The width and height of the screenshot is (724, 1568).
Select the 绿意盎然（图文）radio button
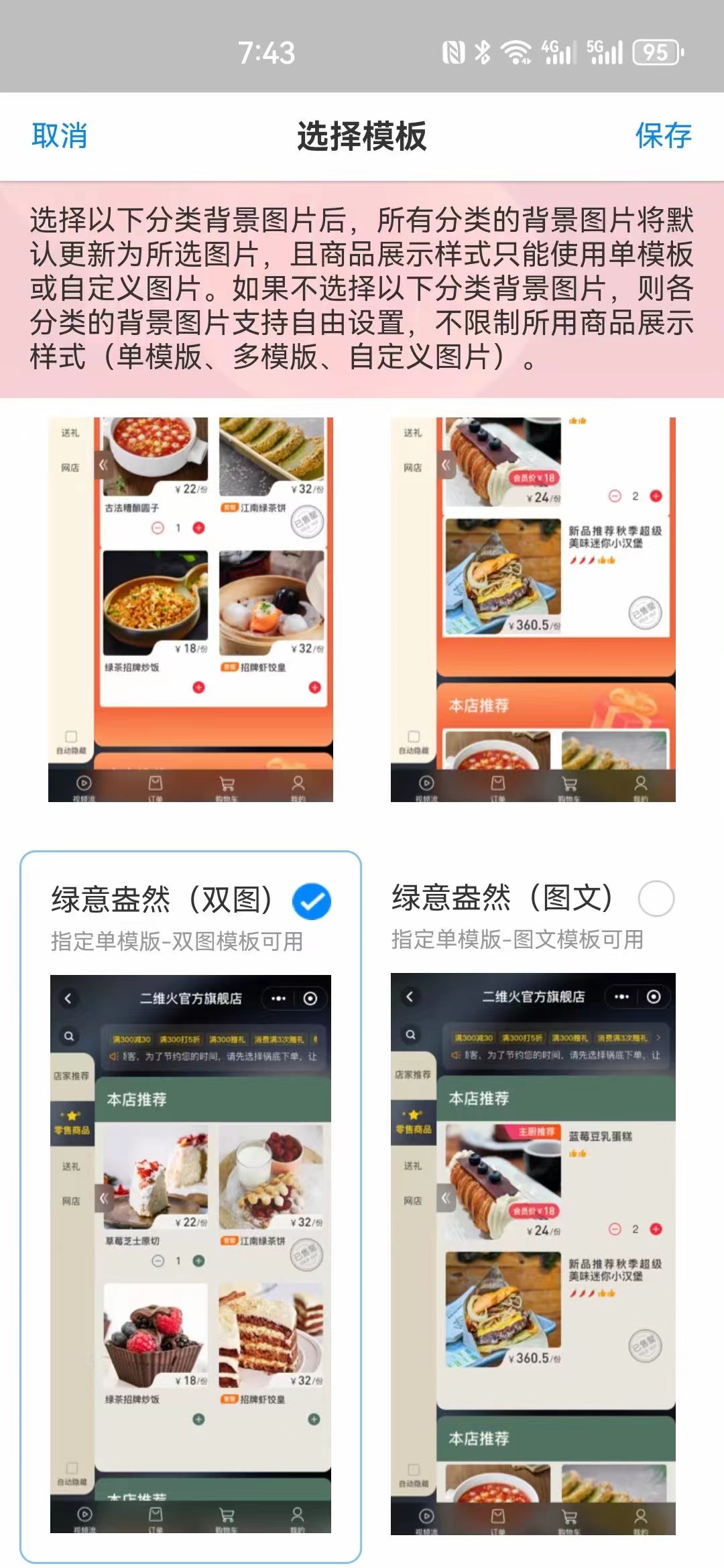tap(656, 899)
